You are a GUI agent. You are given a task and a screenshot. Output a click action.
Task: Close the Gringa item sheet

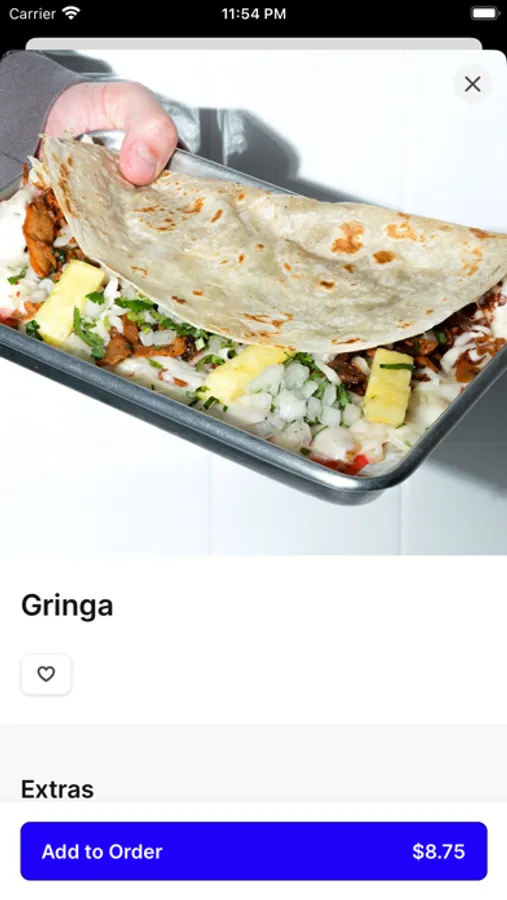pyautogui.click(x=473, y=84)
